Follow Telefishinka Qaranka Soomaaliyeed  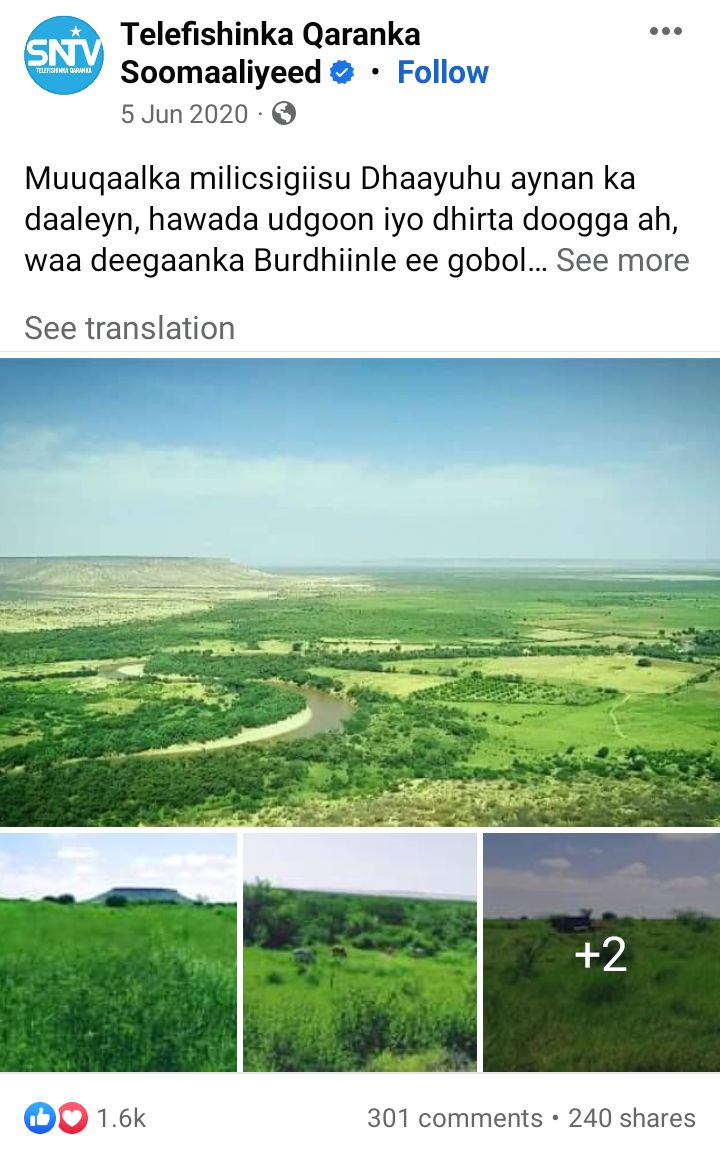[x=442, y=73]
